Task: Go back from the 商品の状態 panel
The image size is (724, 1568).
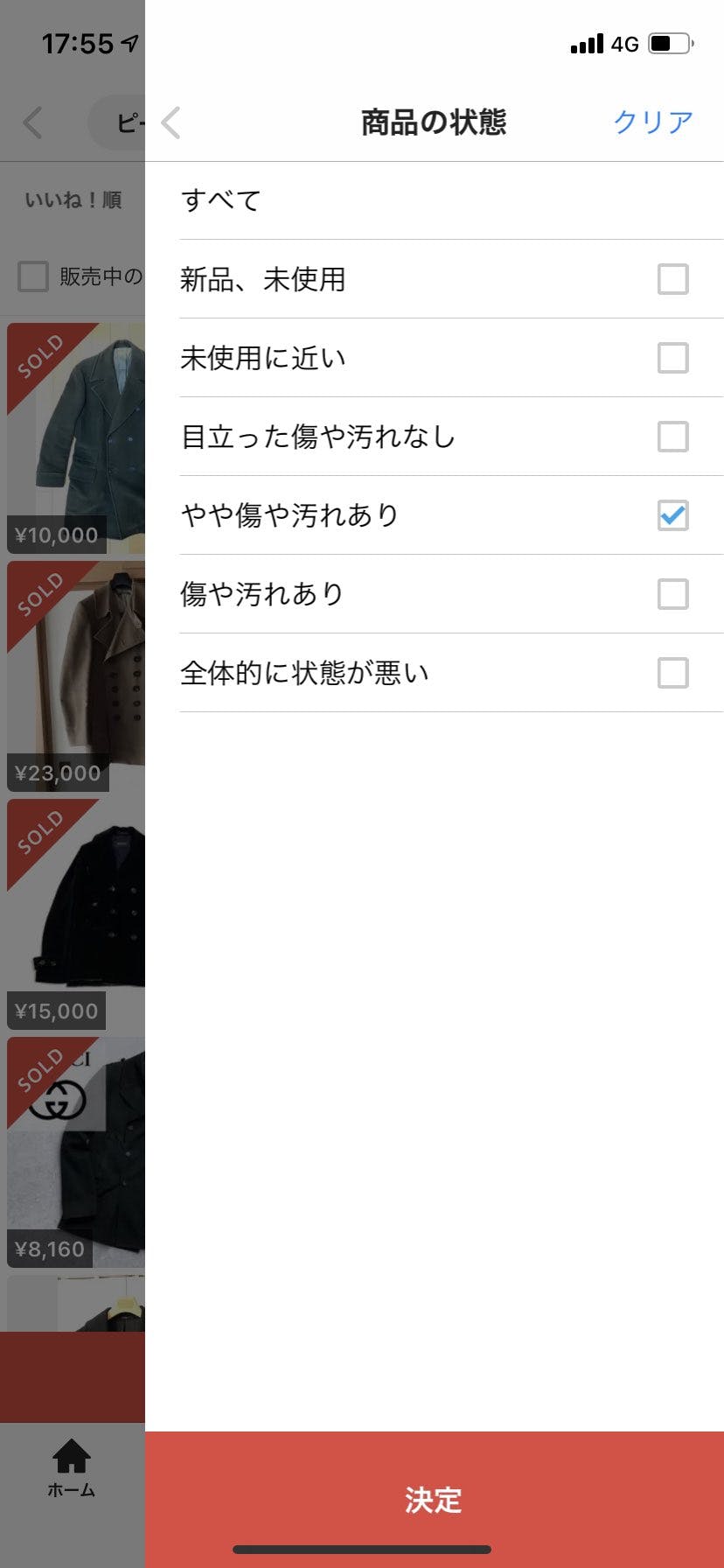Action: (172, 122)
